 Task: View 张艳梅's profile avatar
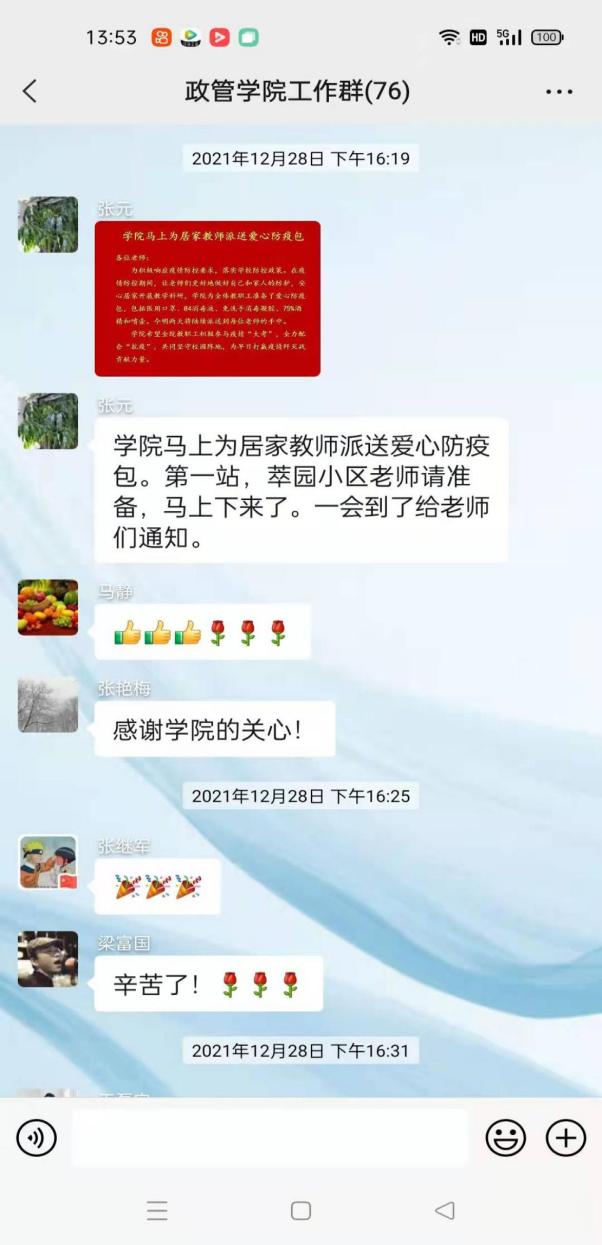coord(48,704)
